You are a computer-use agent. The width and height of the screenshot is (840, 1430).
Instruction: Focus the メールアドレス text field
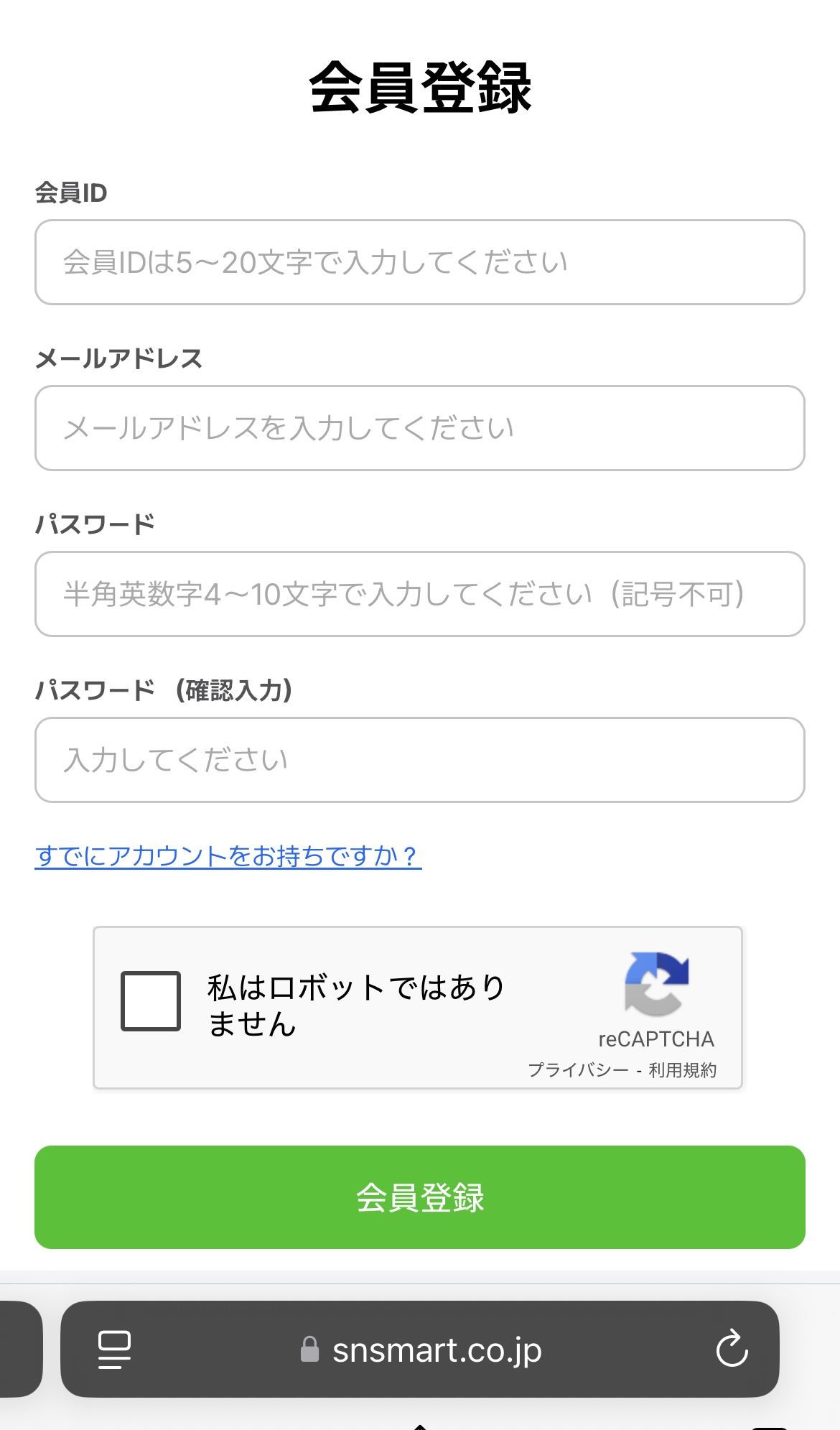(419, 428)
